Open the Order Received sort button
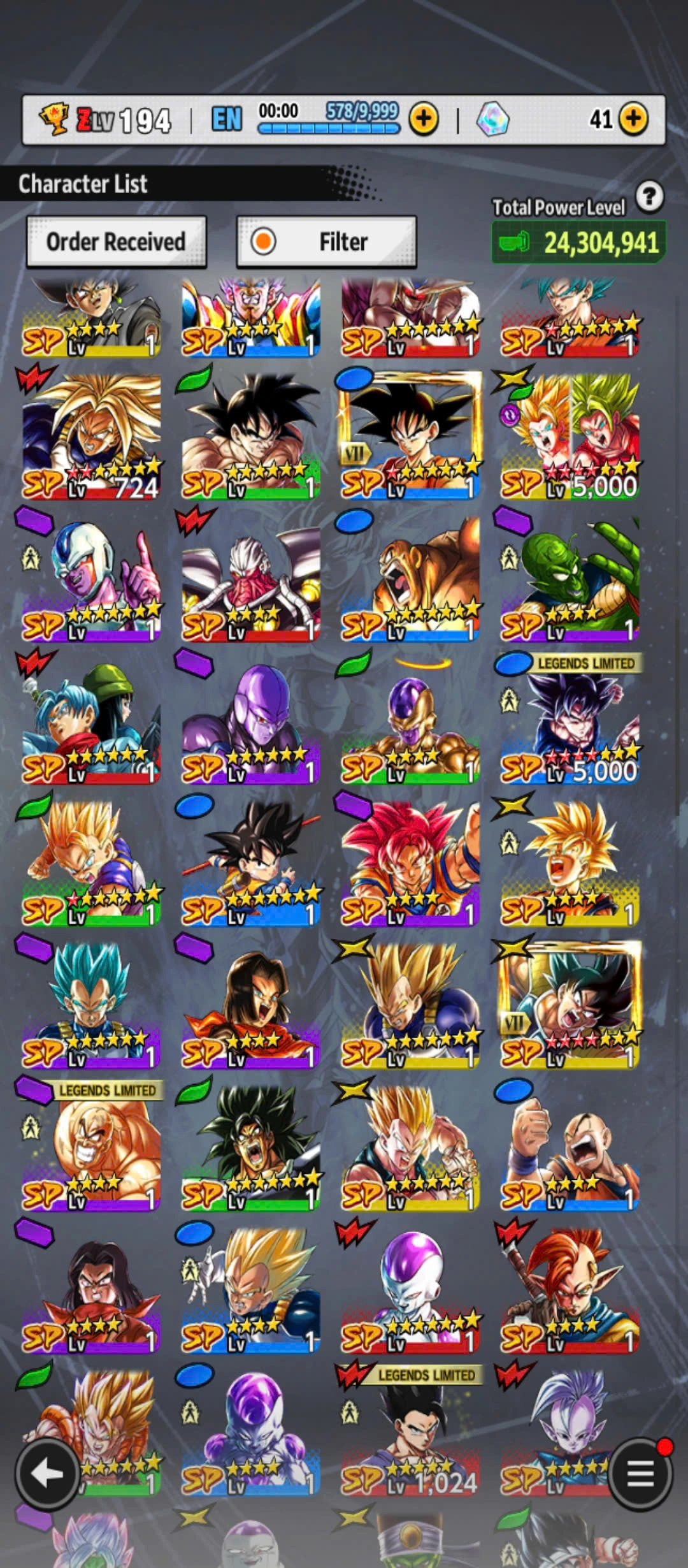This screenshot has height=1568, width=688. [116, 242]
